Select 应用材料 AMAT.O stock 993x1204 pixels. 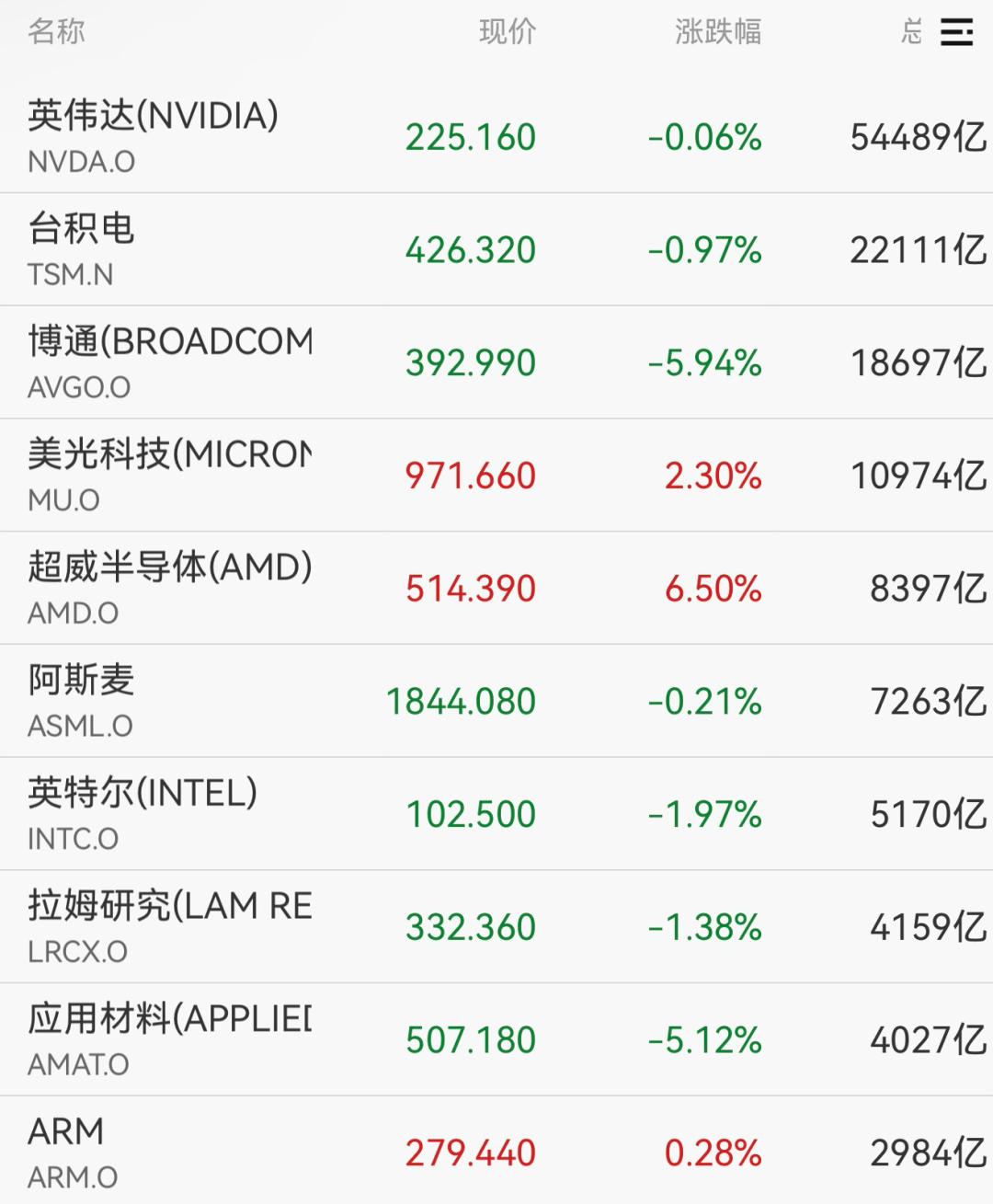[496, 1039]
